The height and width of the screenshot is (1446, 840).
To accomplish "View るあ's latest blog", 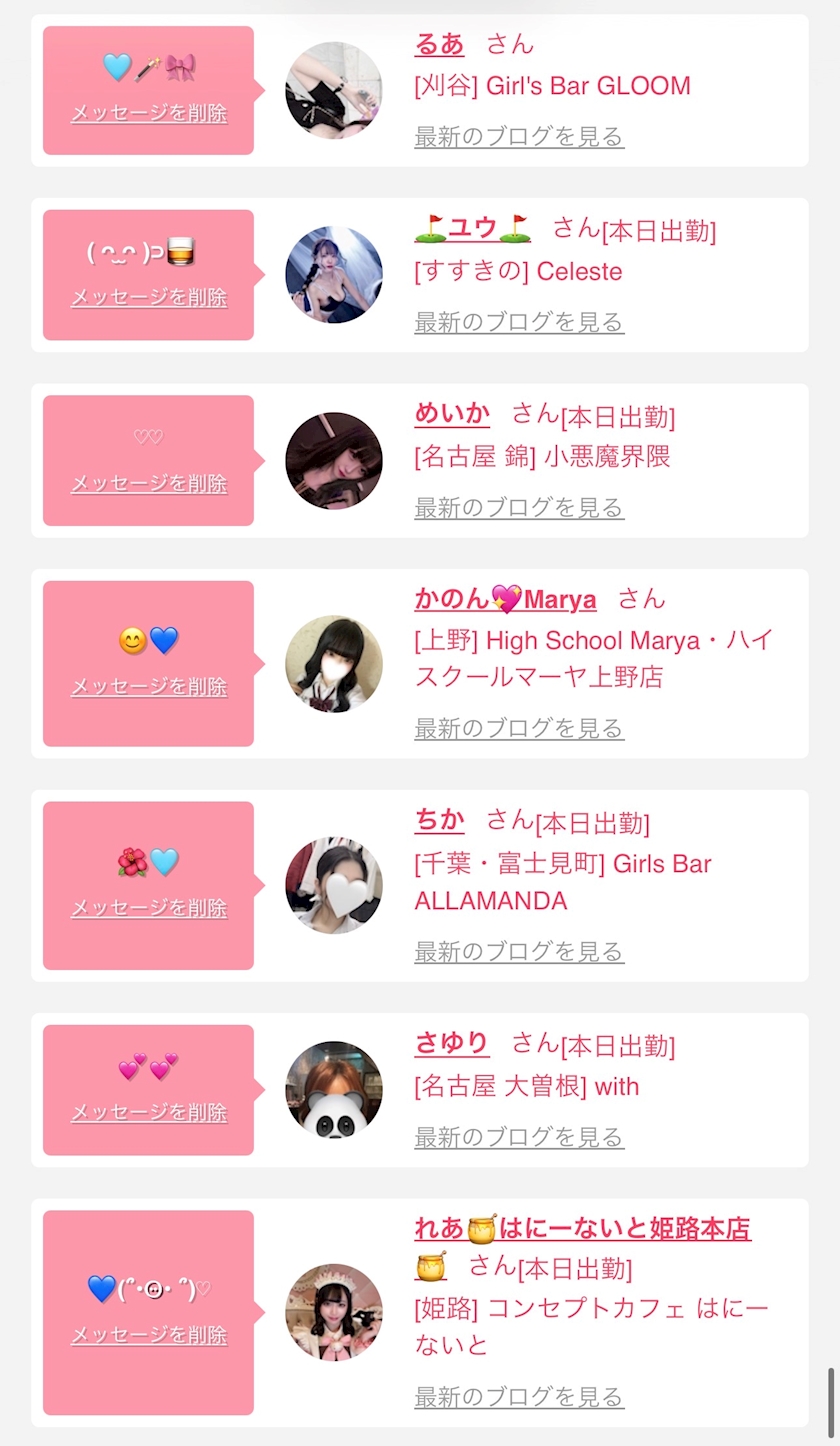I will click(519, 136).
